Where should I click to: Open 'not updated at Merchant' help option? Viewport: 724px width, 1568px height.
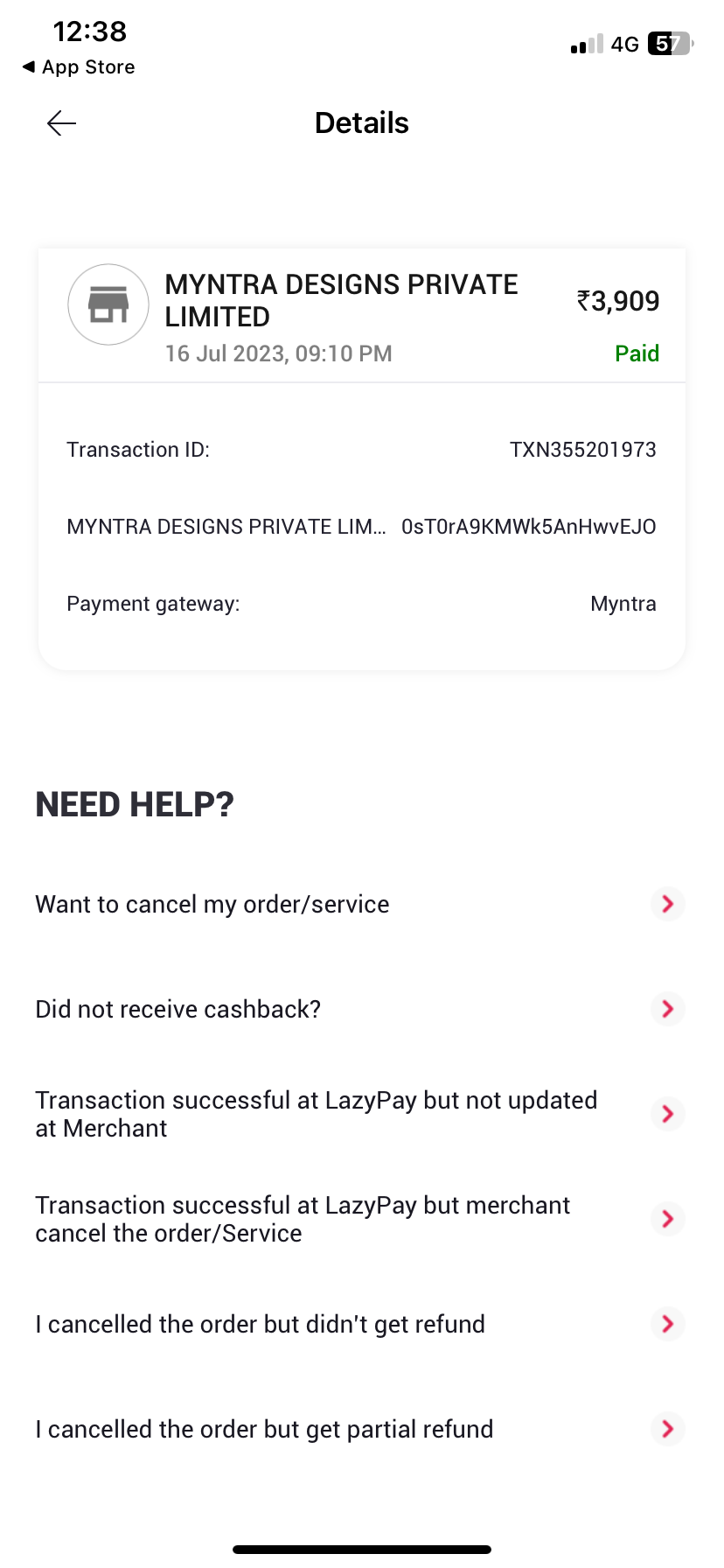click(x=316, y=1114)
